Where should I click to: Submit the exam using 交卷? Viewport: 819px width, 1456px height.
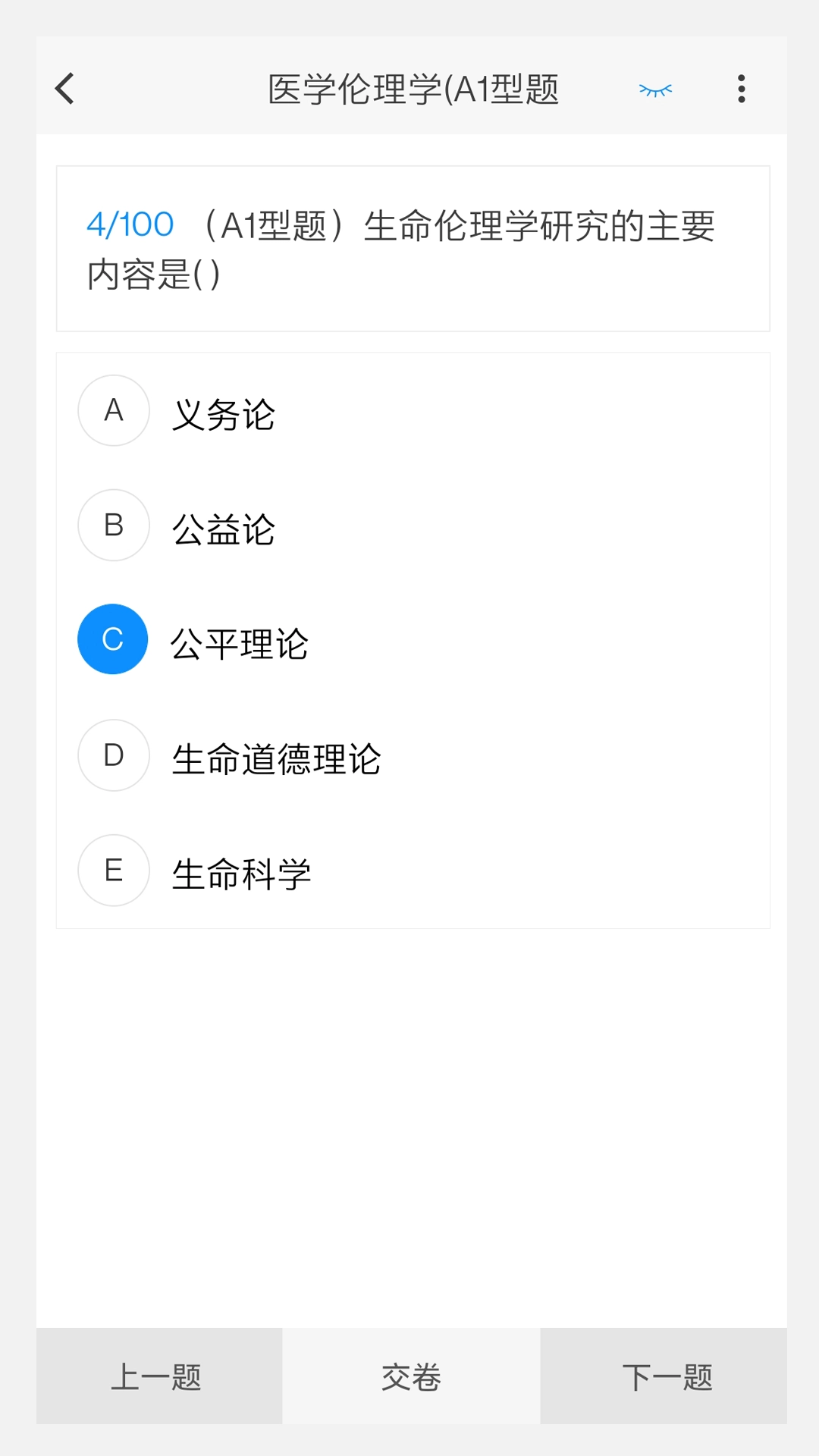point(409,1376)
